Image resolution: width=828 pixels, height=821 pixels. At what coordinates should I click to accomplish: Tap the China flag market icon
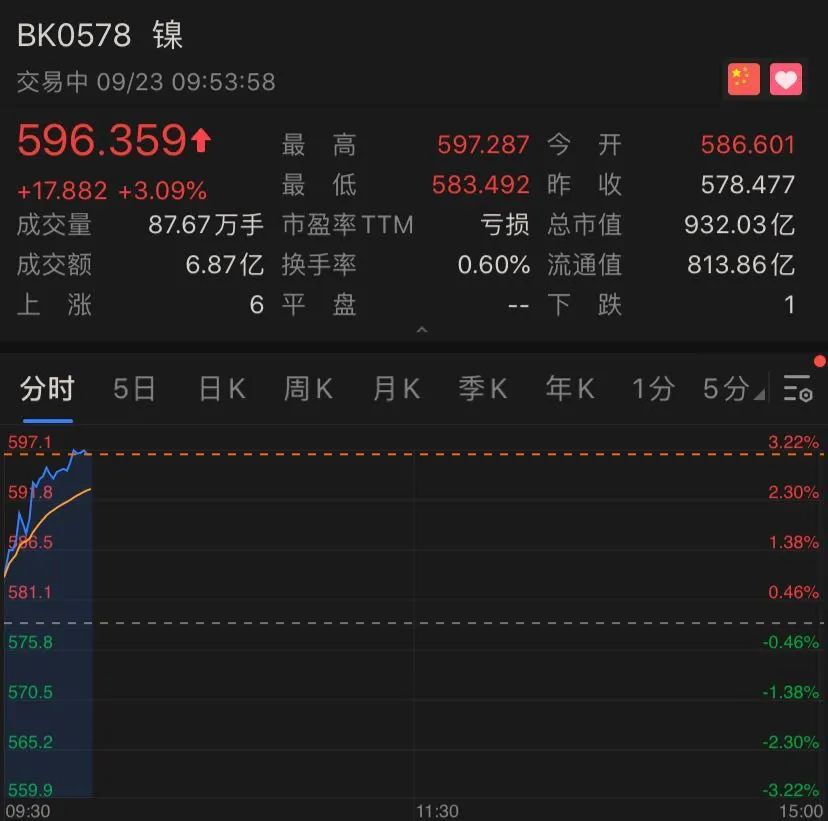point(743,79)
